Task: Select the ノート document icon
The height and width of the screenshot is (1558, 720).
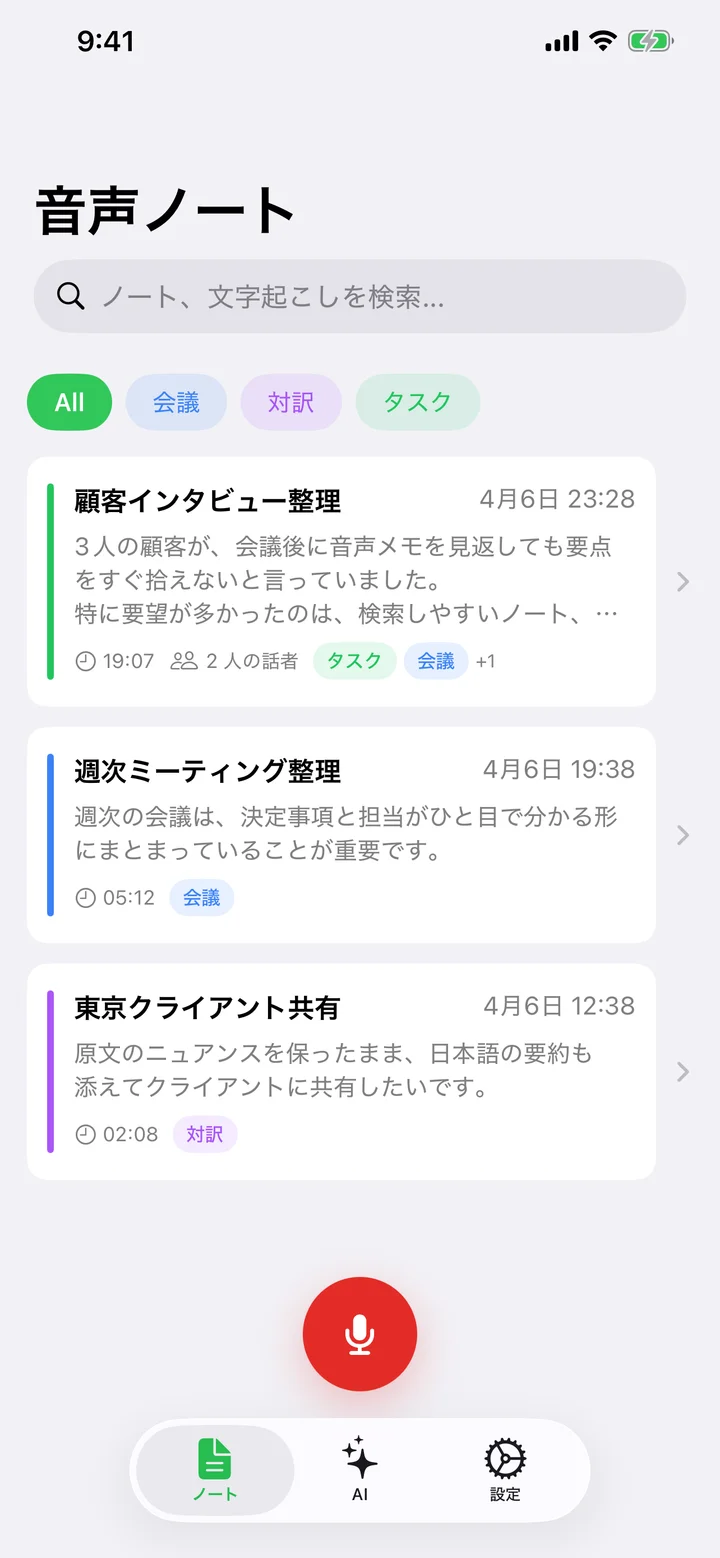Action: click(x=214, y=1458)
